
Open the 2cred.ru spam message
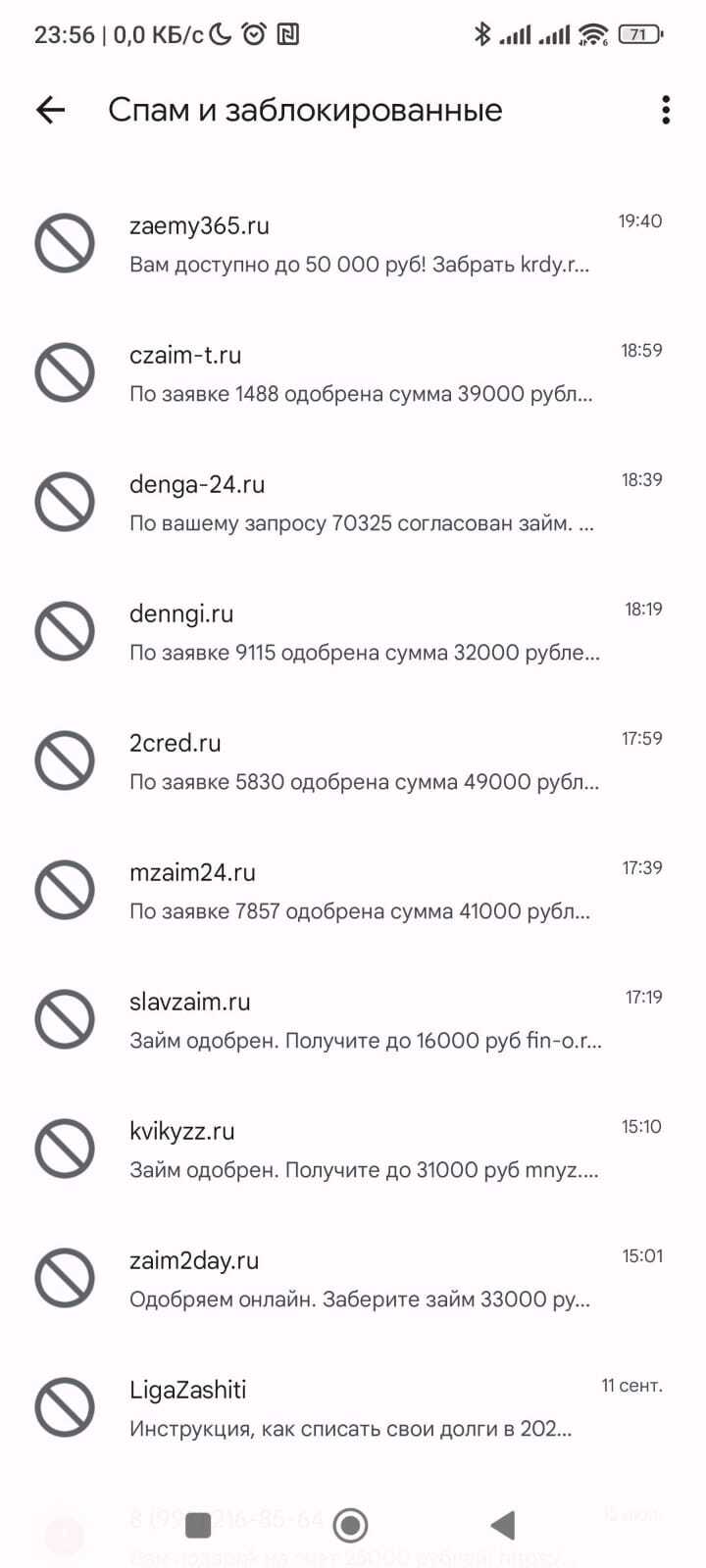point(353,761)
